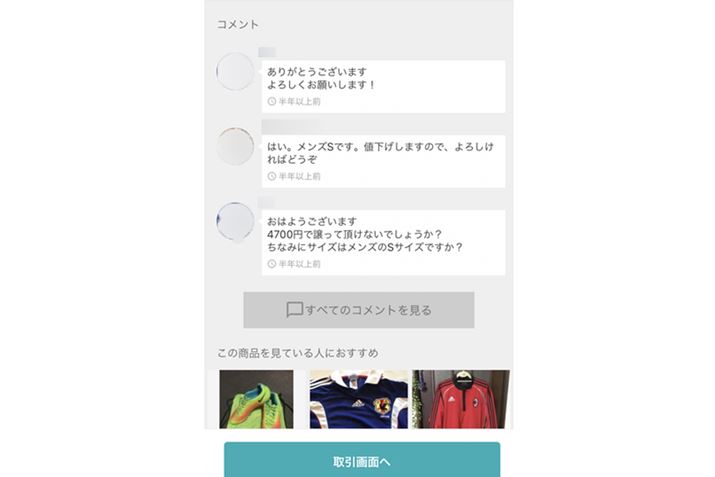Open the red track jacket recommended item
This screenshot has width=715, height=477.
click(x=462, y=399)
